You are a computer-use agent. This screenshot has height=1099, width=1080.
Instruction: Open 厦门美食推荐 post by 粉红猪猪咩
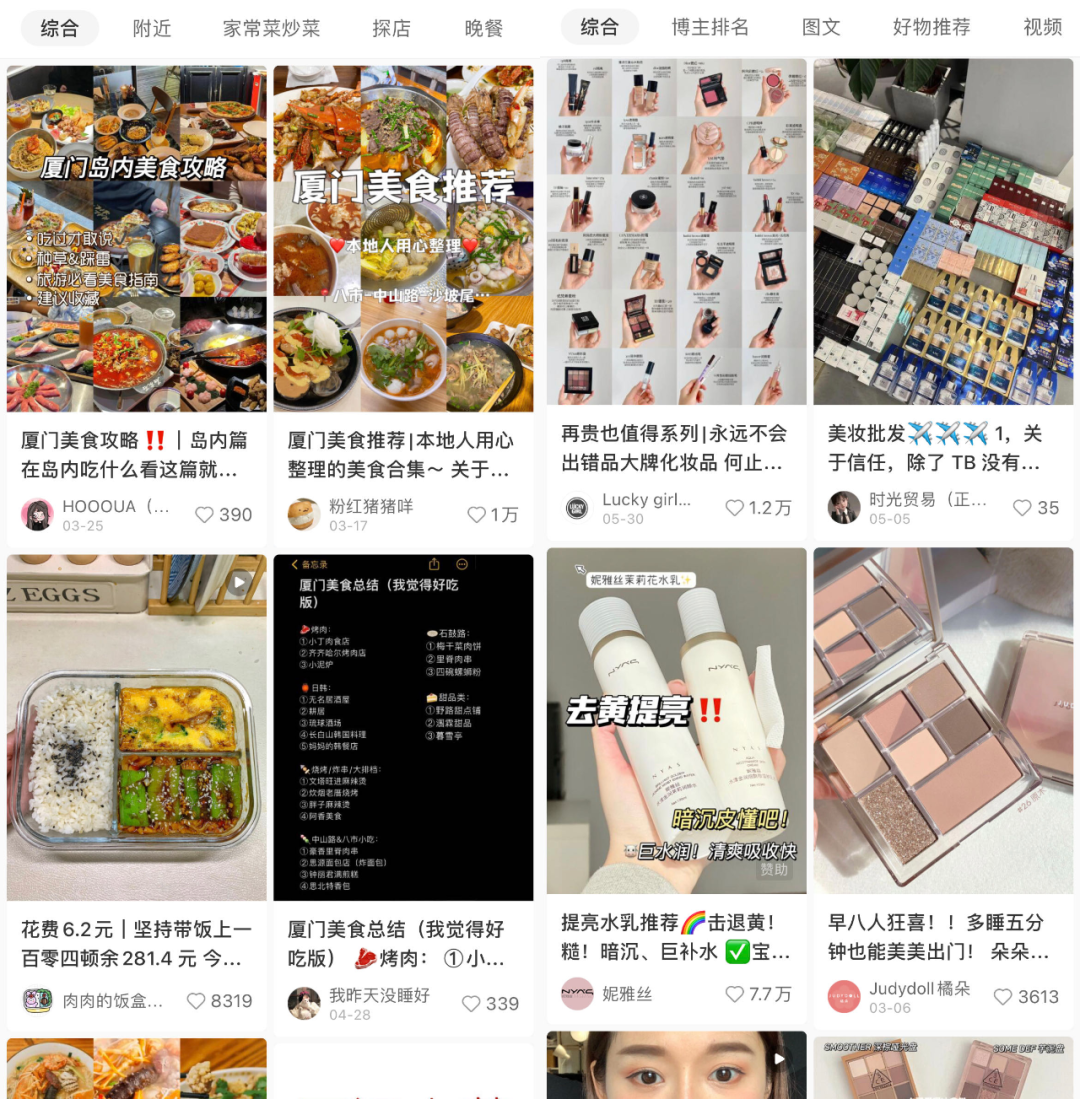tap(403, 240)
